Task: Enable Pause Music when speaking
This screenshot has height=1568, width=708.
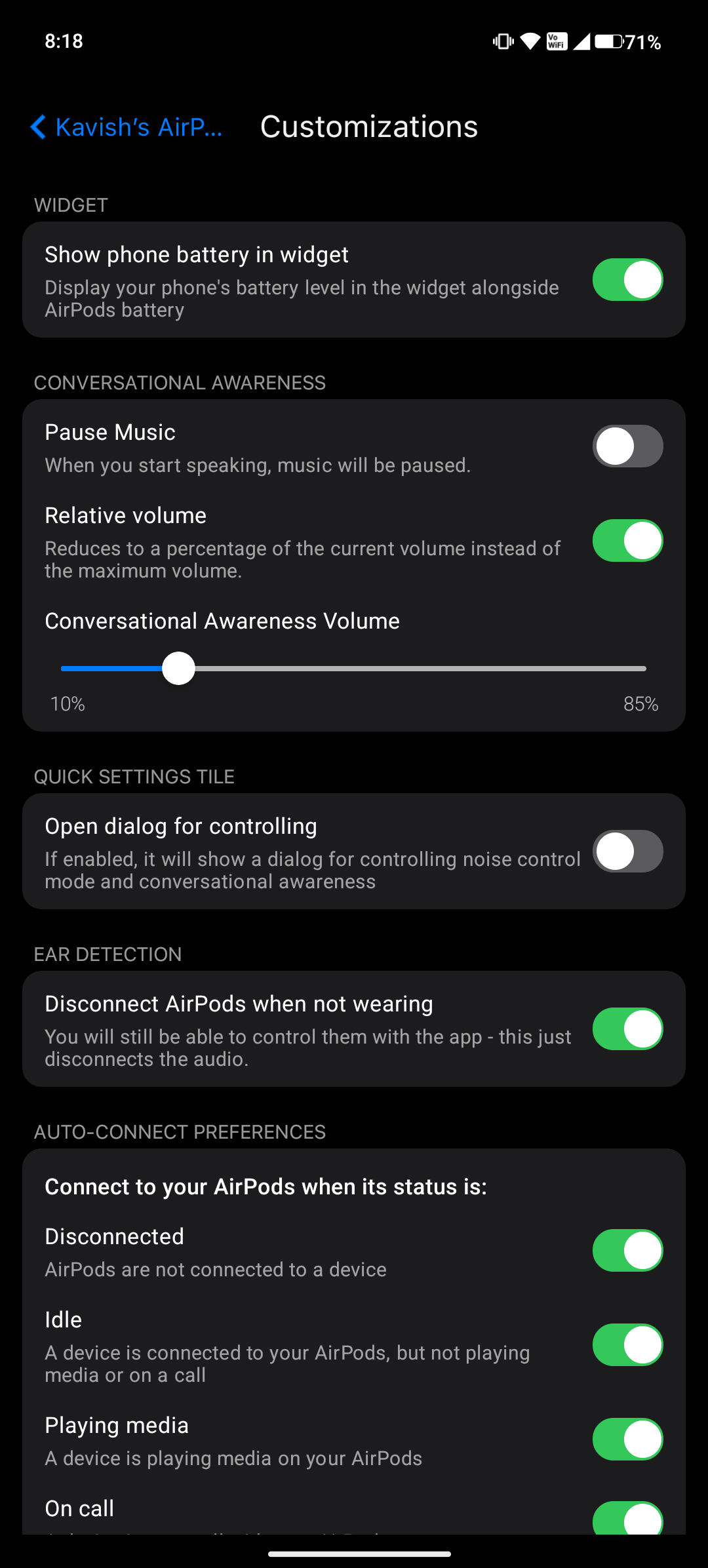Action: [x=627, y=446]
